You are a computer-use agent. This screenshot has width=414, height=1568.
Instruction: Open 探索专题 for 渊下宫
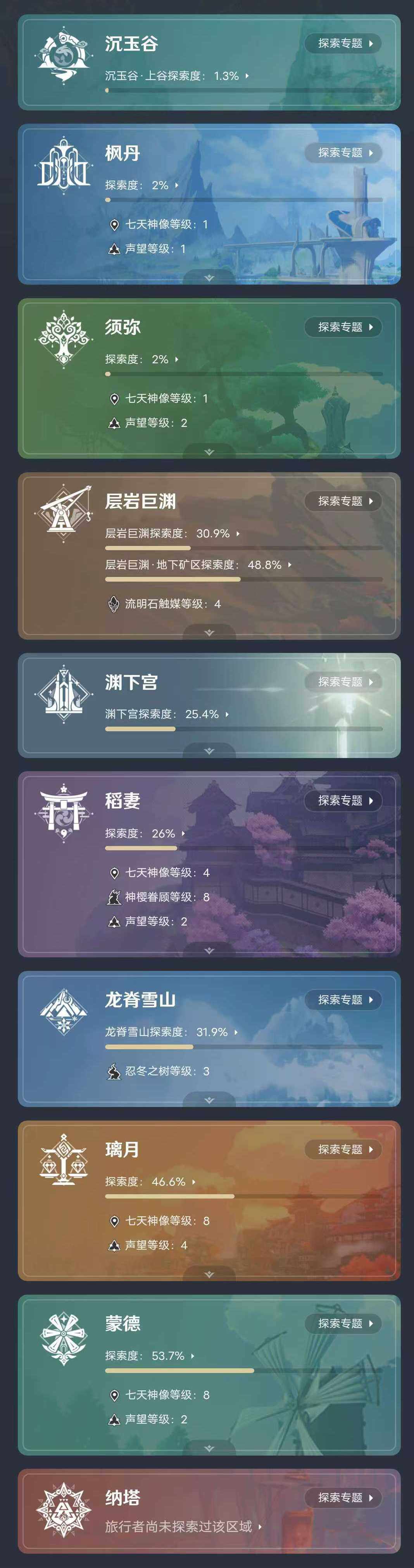point(343,682)
